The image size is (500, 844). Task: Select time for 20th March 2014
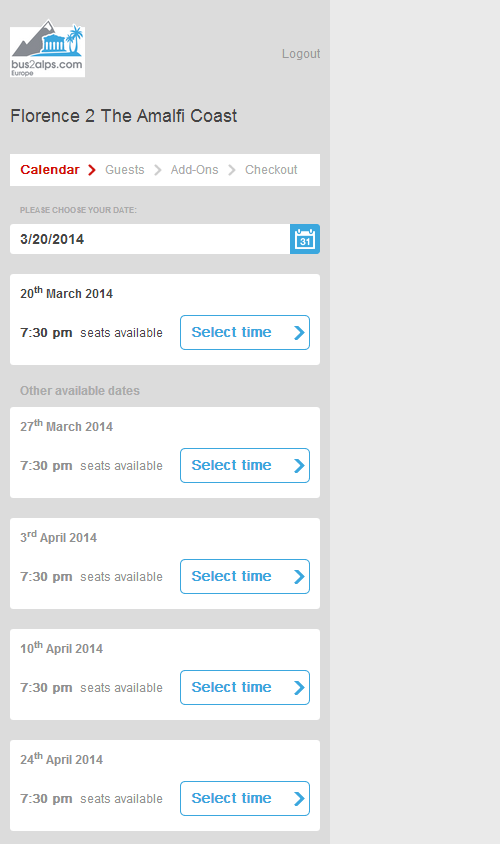tap(245, 333)
